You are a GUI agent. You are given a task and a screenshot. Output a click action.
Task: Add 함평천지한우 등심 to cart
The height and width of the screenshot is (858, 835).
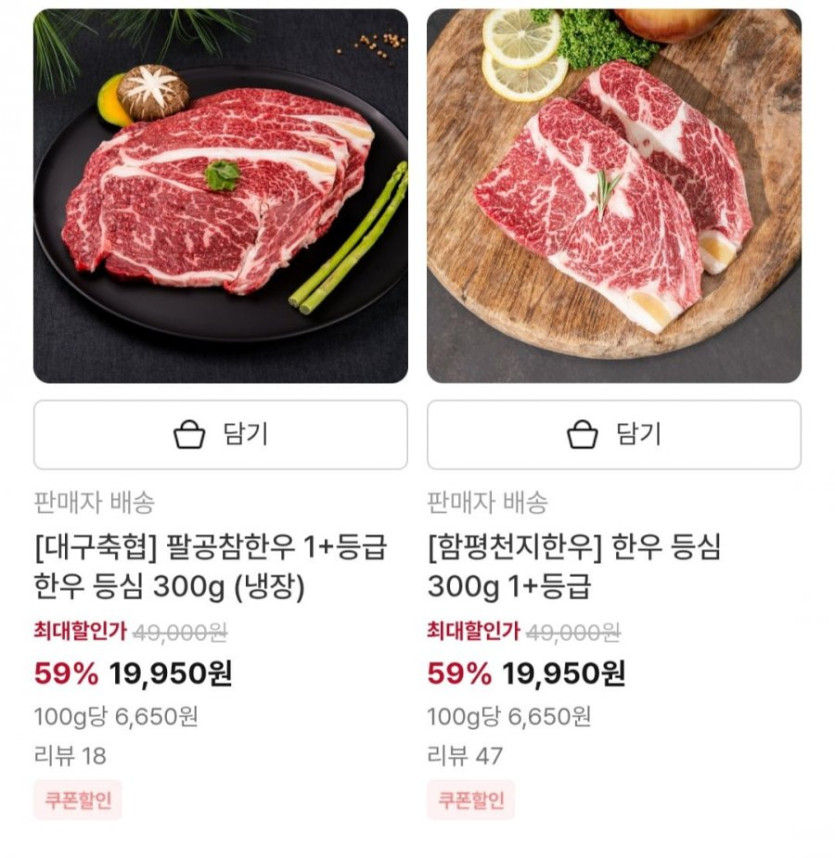point(613,435)
